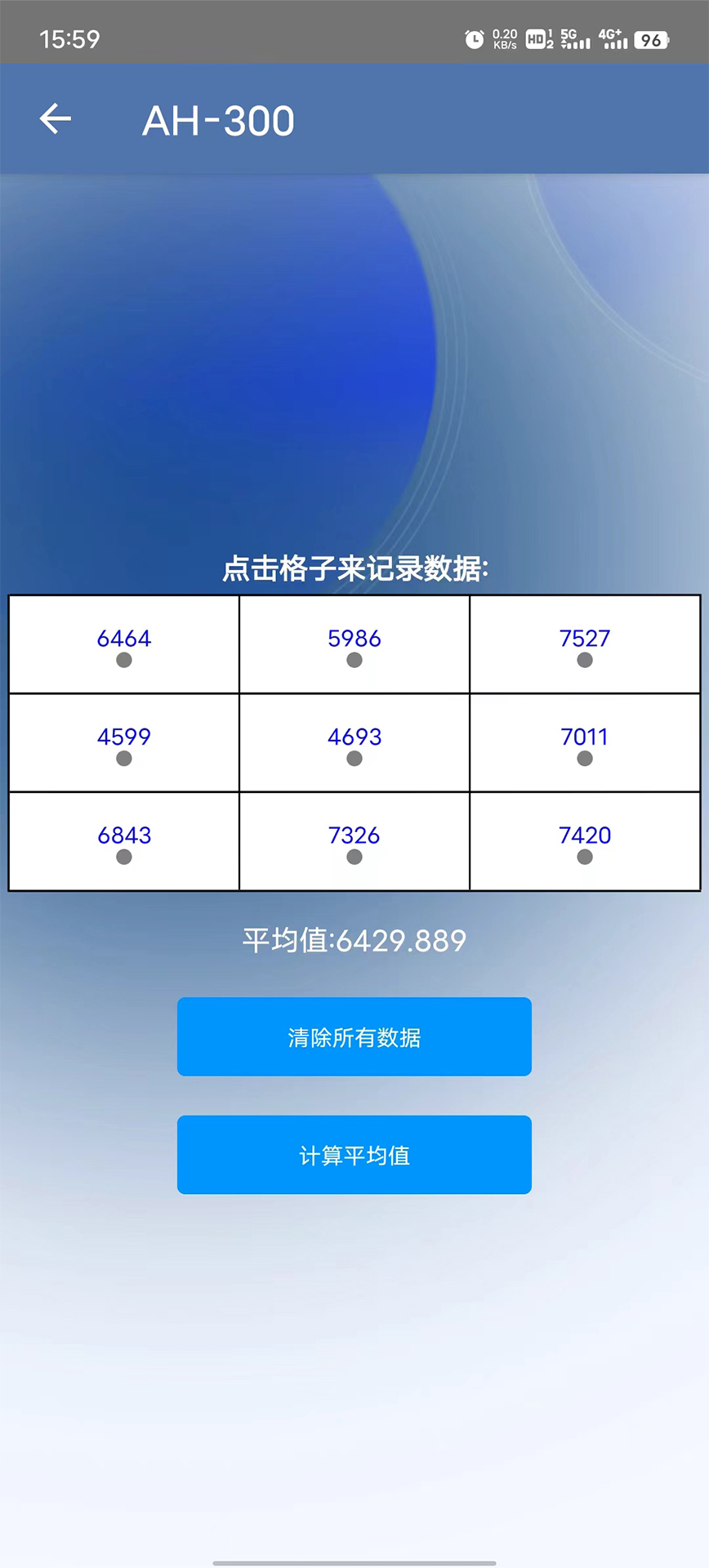Tap the AH-300 title in the header

point(218,120)
